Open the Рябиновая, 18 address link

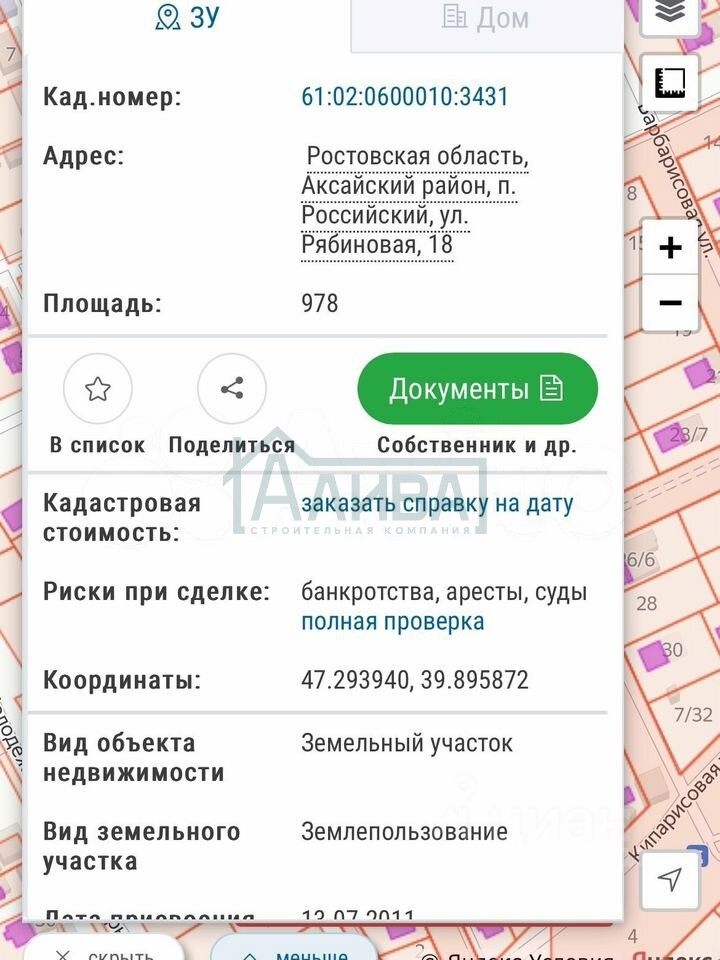pos(377,244)
